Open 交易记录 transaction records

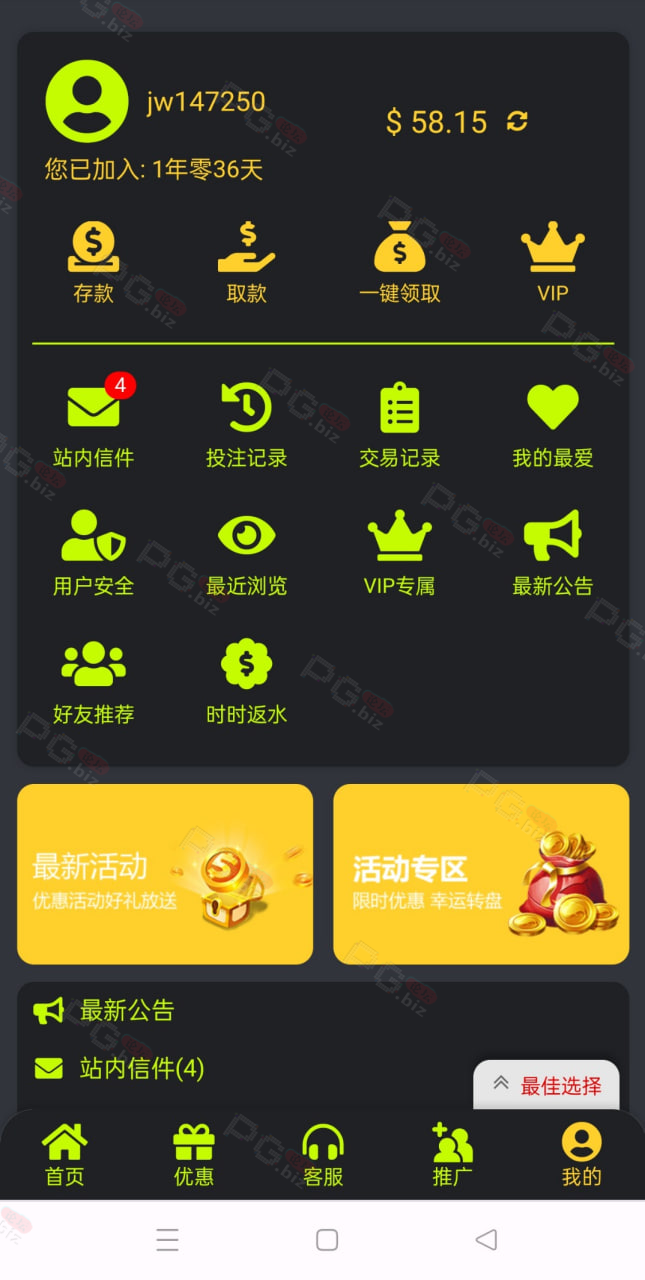click(400, 425)
